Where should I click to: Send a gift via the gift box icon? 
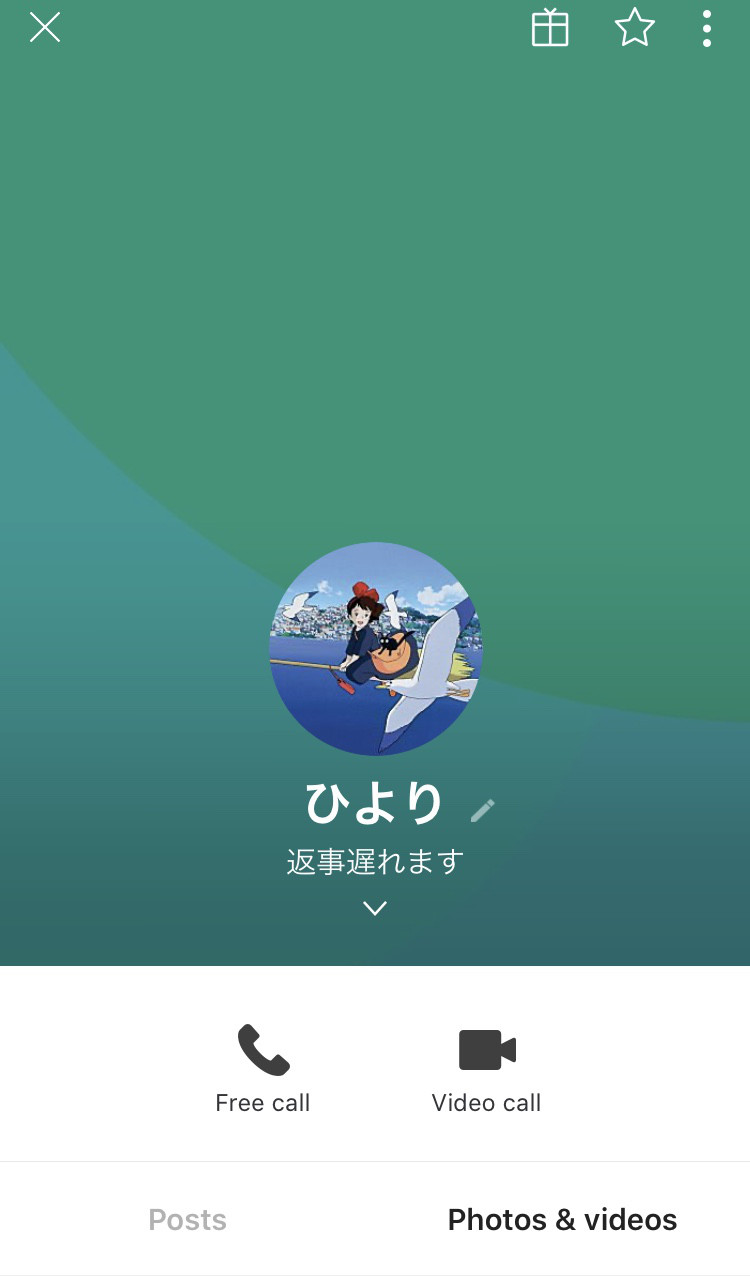[550, 28]
